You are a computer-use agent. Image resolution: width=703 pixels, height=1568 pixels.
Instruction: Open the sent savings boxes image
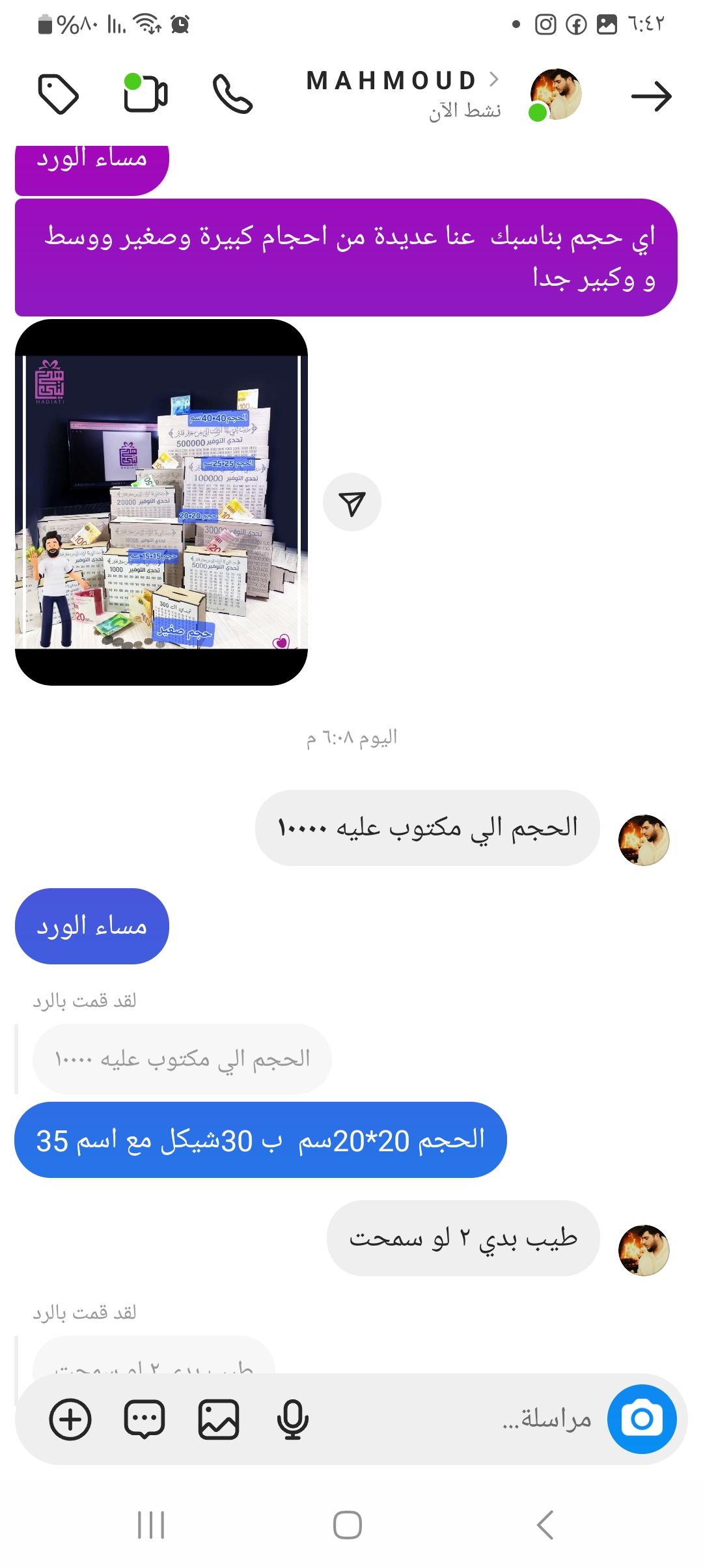coord(161,501)
